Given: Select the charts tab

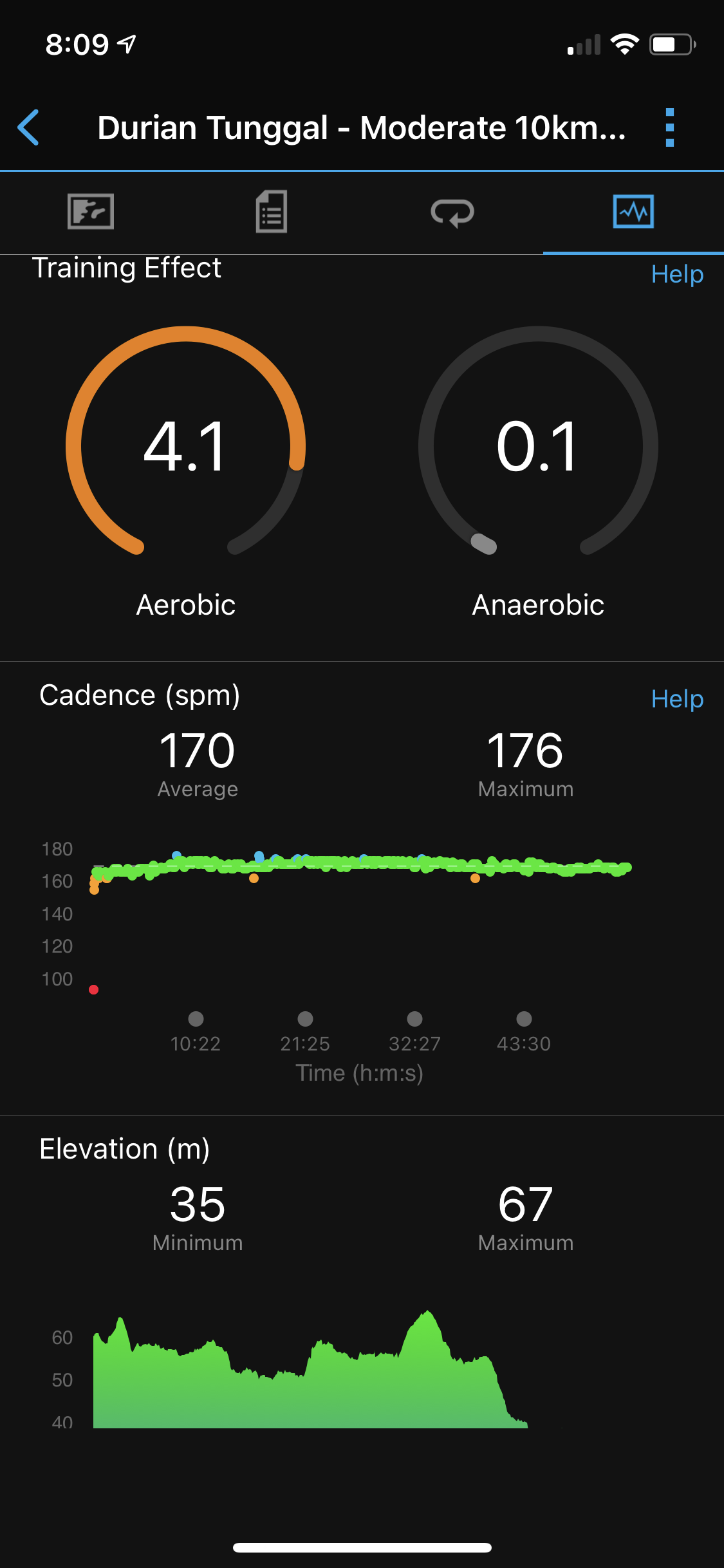Looking at the screenshot, I should coord(633,212).
